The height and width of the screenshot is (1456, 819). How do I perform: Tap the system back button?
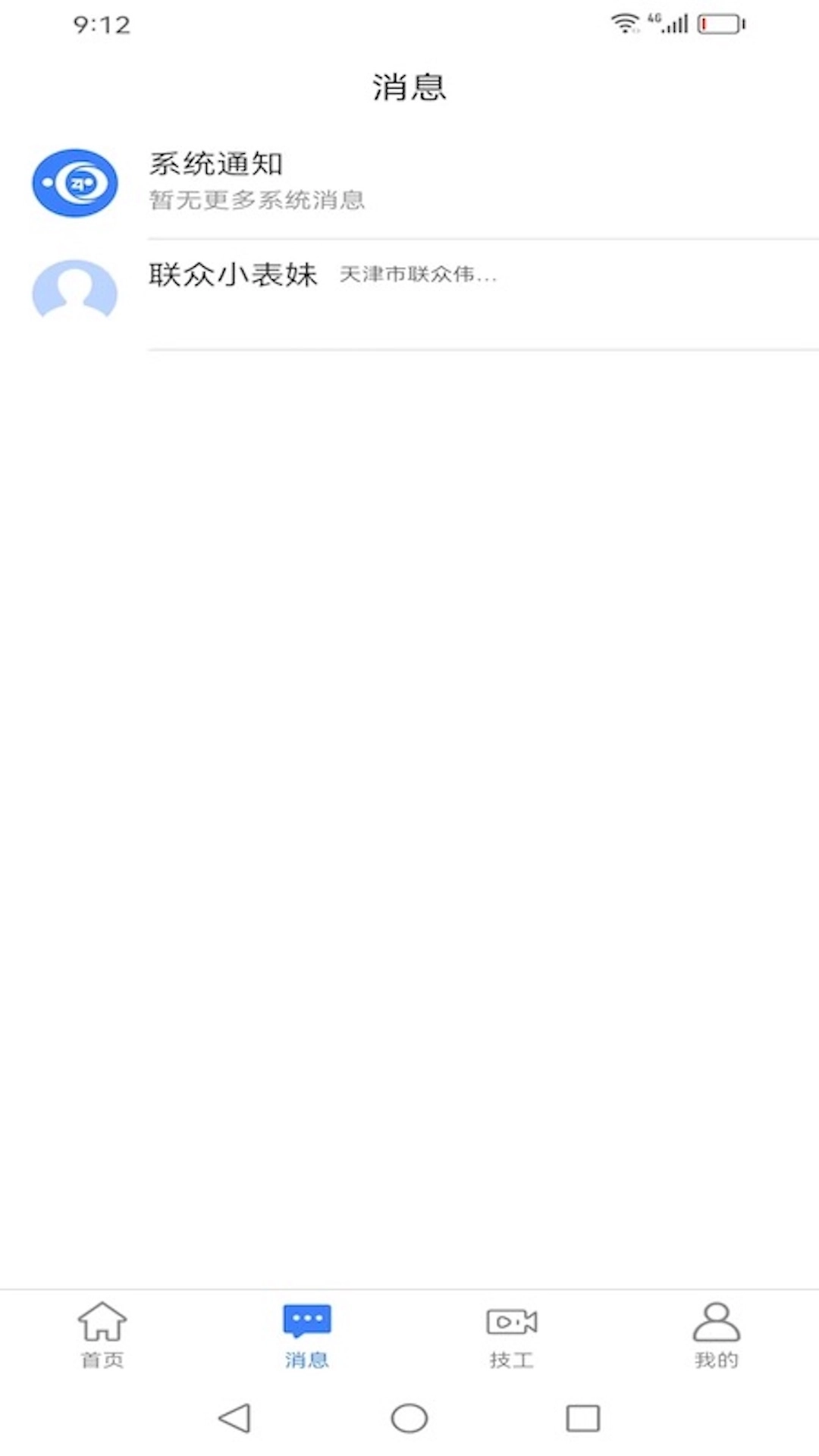click(x=234, y=1418)
